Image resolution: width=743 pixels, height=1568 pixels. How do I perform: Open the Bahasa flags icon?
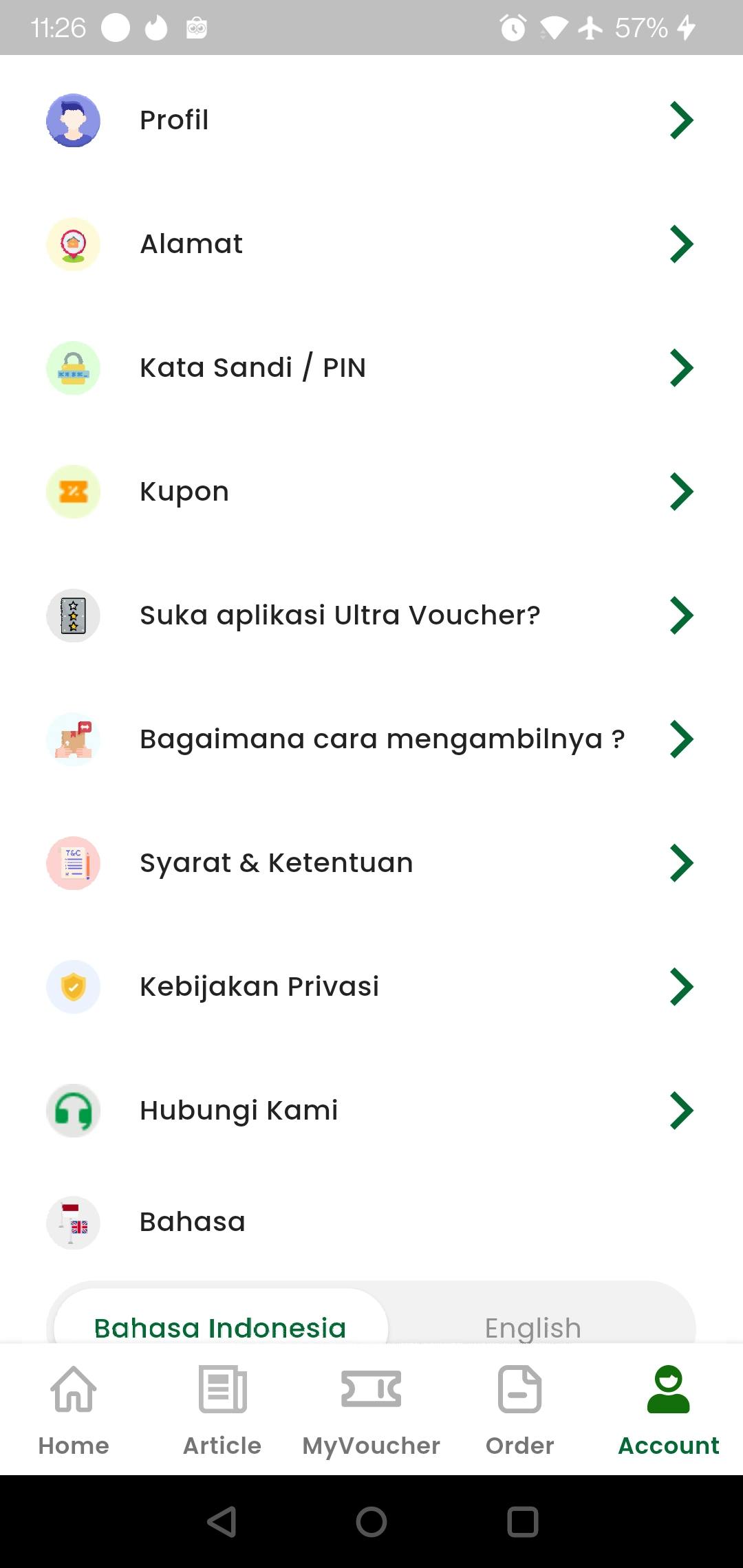73,1223
